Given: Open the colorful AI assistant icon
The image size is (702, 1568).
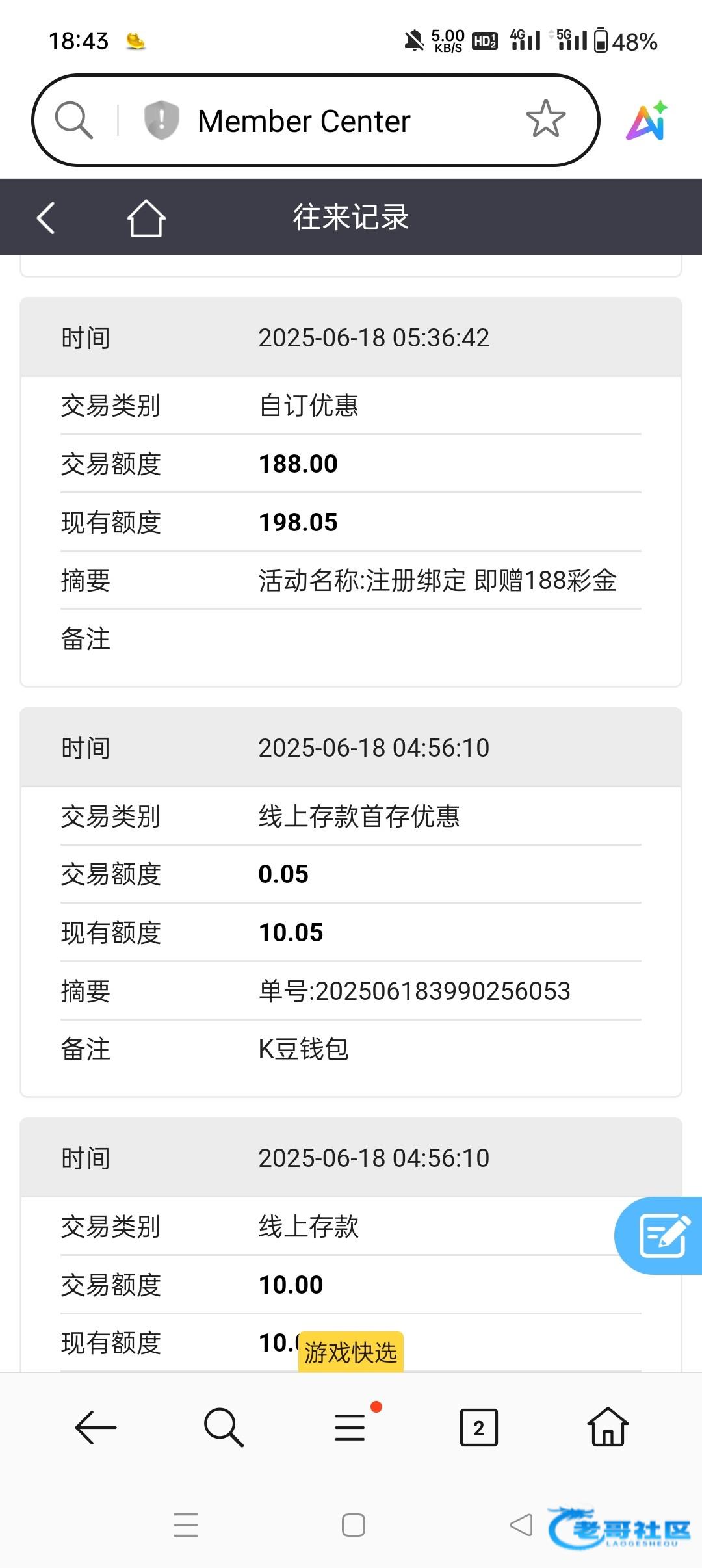Looking at the screenshot, I should 647,121.
